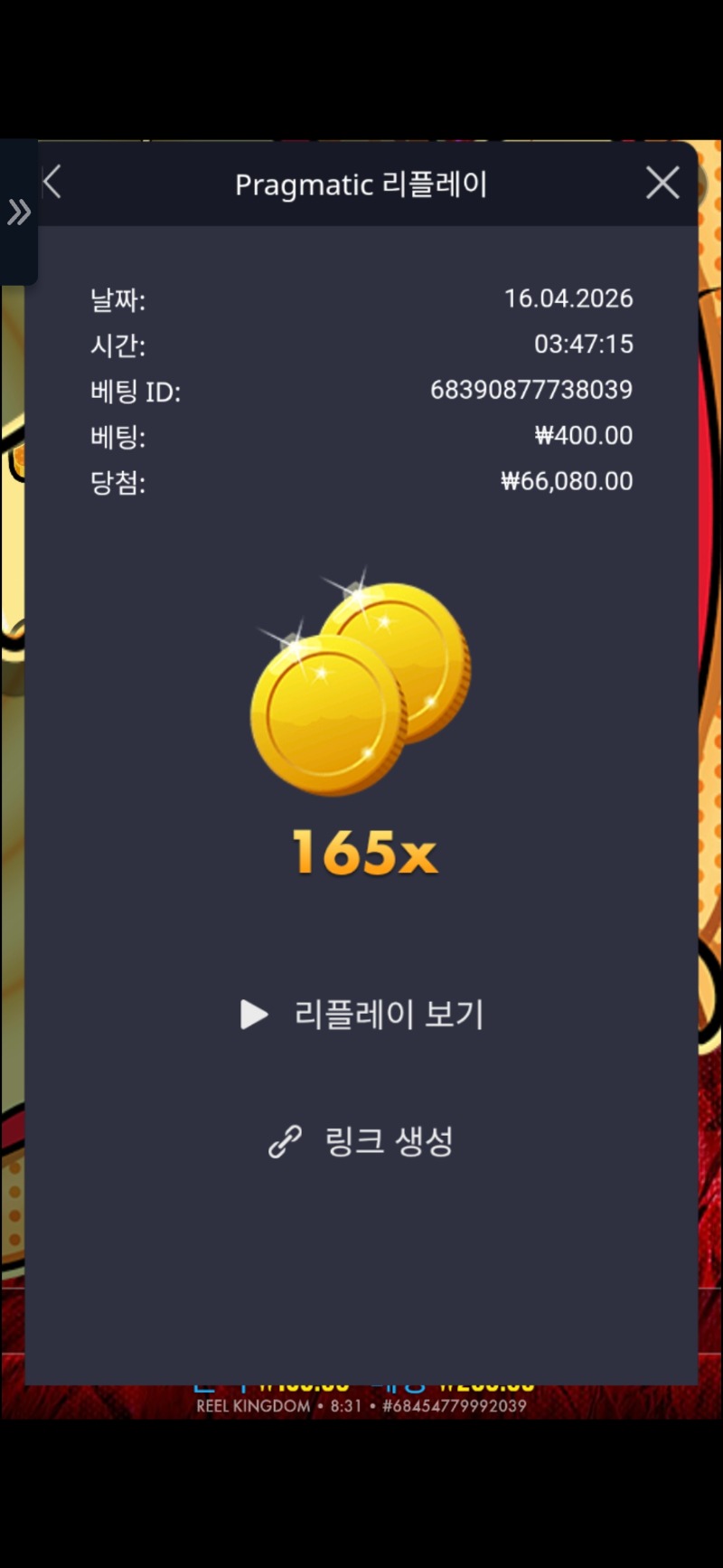Generate a share link with 링크 생성
The height and width of the screenshot is (1568, 723).
(362, 1141)
